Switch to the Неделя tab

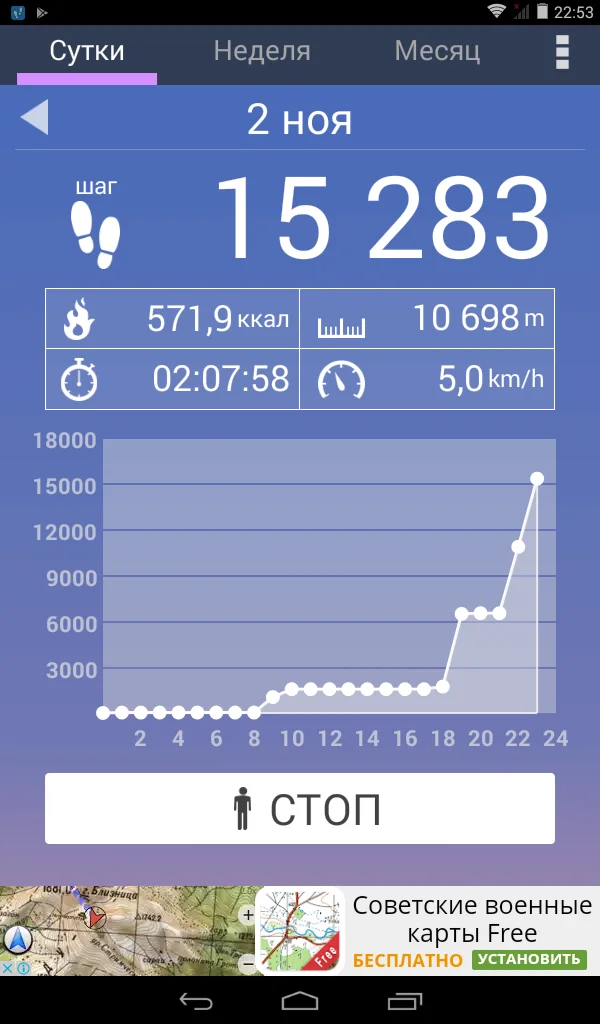tap(262, 51)
